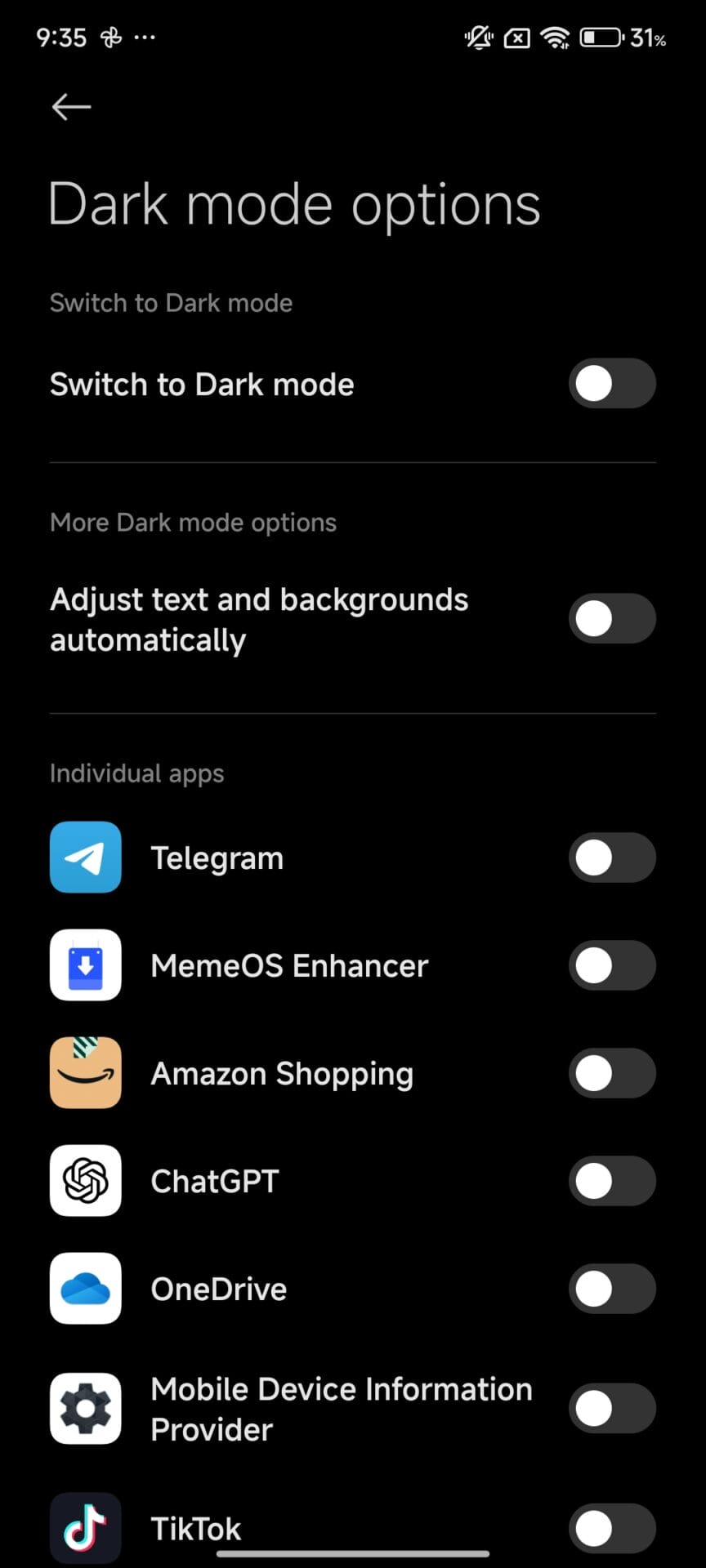Viewport: 706px width, 1568px height.
Task: Turn on Adjust text and backgrounds automatically
Action: point(612,619)
